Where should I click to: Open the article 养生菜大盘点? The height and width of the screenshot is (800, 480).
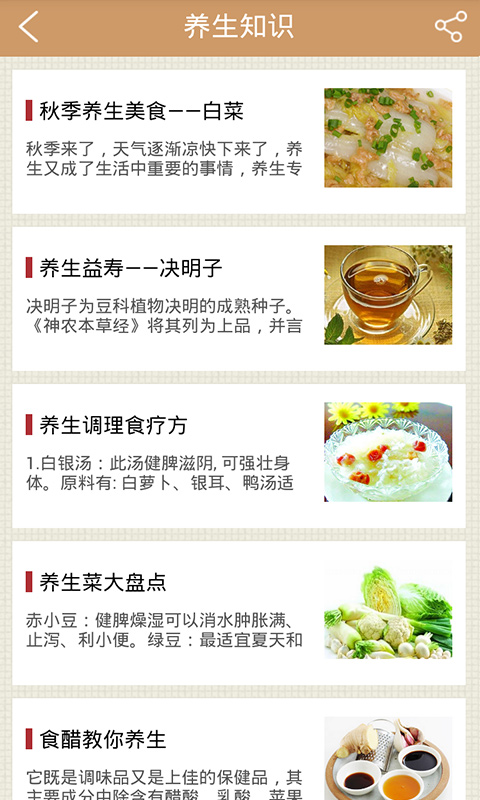(239, 613)
